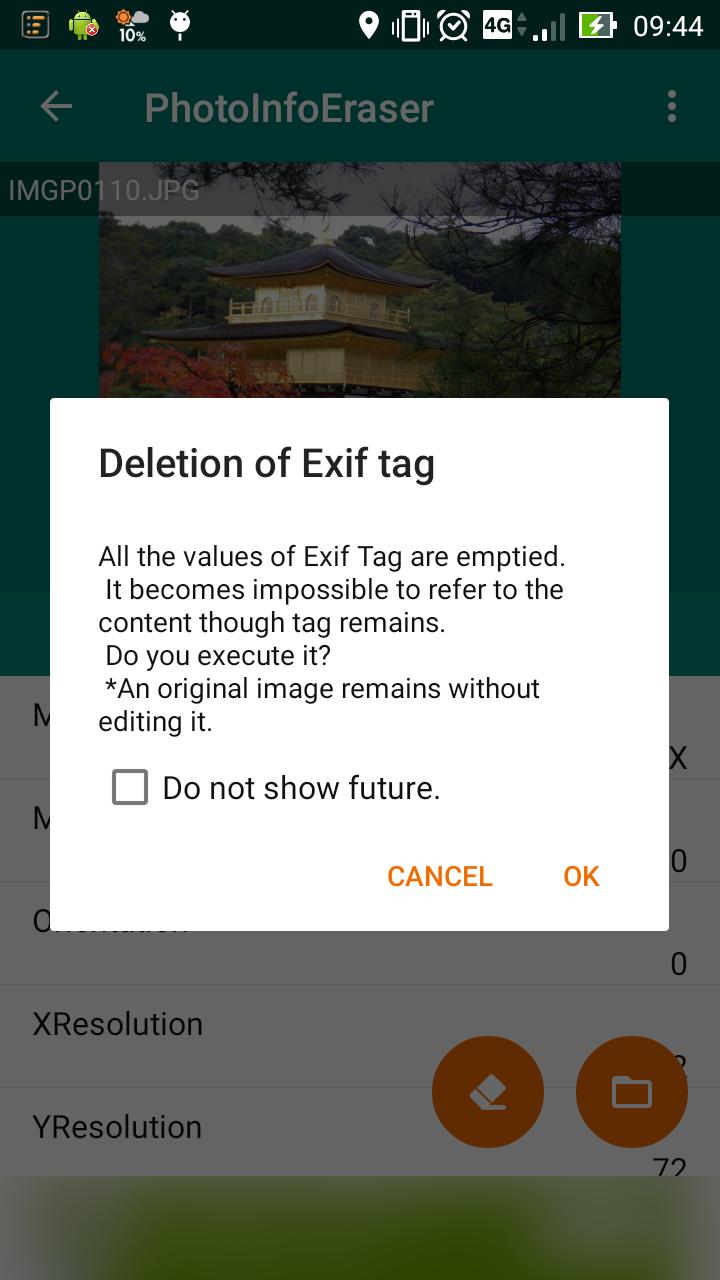
Task: Check the 'Do not show future' checkbox
Action: (130, 788)
